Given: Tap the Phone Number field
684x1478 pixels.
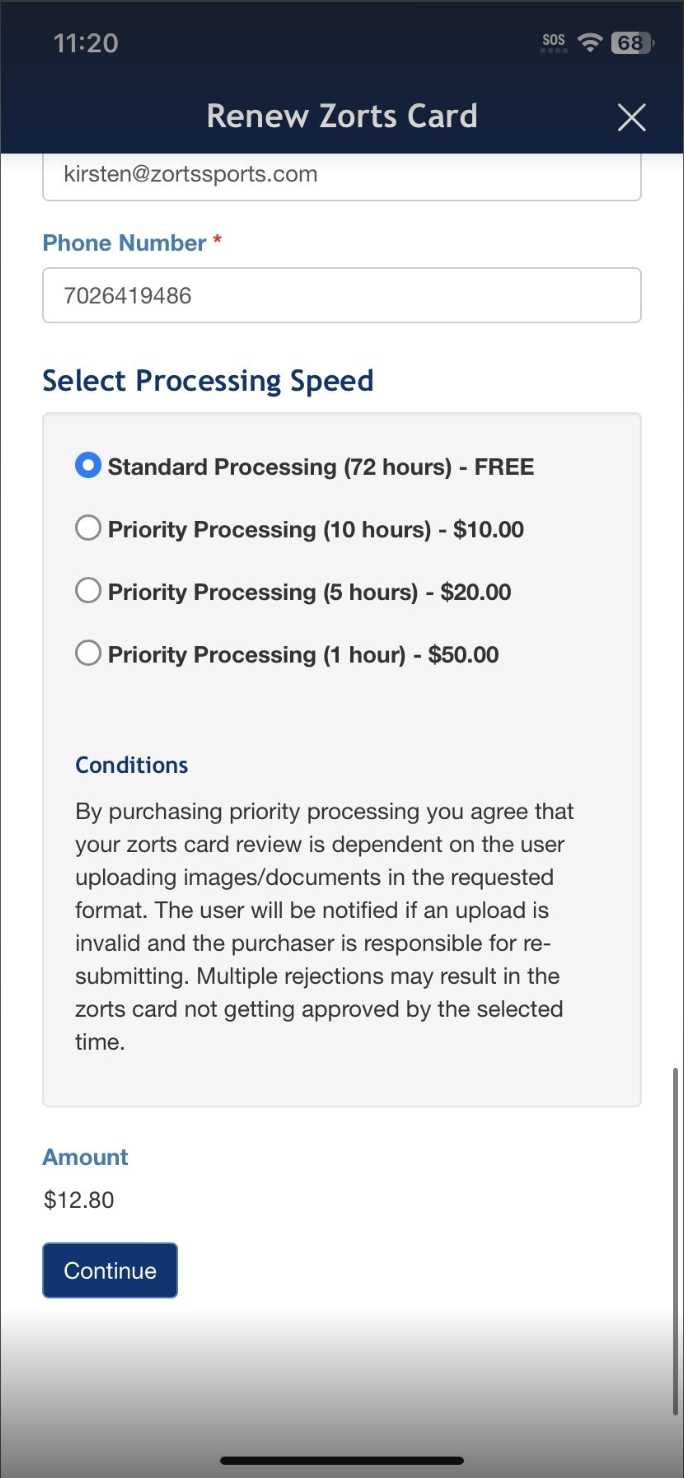Looking at the screenshot, I should coord(341,296).
